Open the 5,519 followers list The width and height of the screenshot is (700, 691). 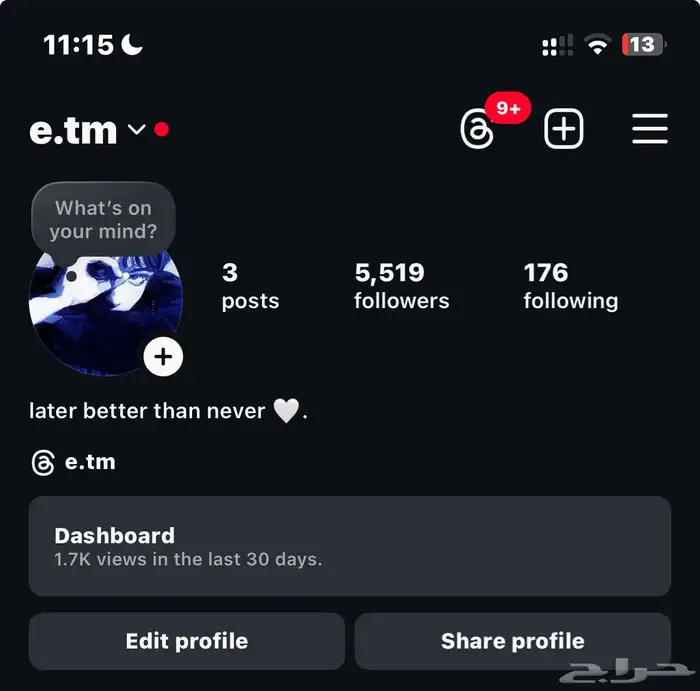tap(401, 286)
